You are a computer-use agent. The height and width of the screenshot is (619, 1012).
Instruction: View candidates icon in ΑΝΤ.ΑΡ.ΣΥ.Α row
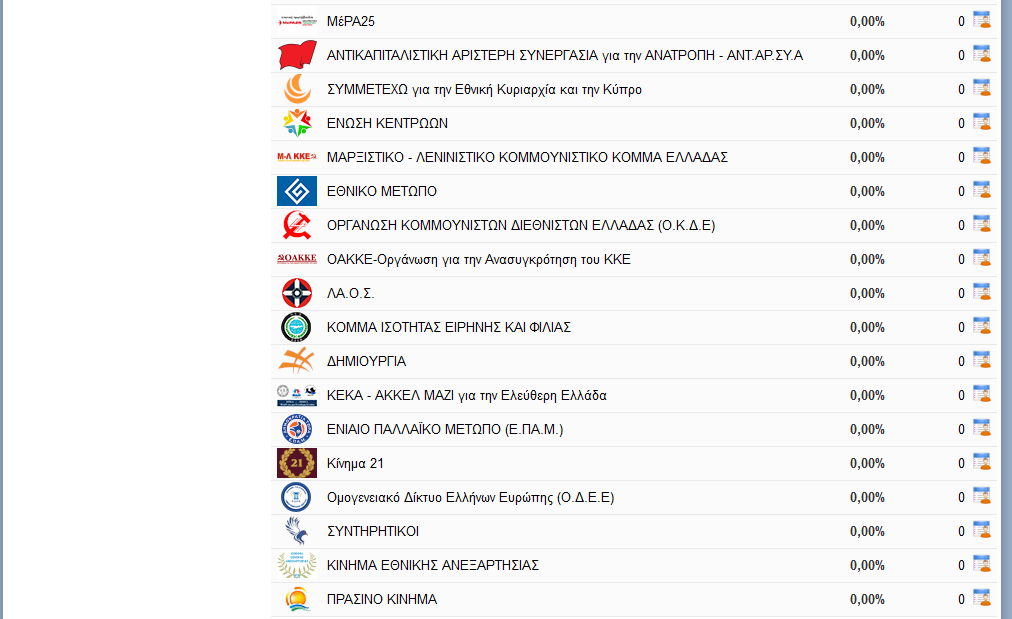pyautogui.click(x=981, y=54)
